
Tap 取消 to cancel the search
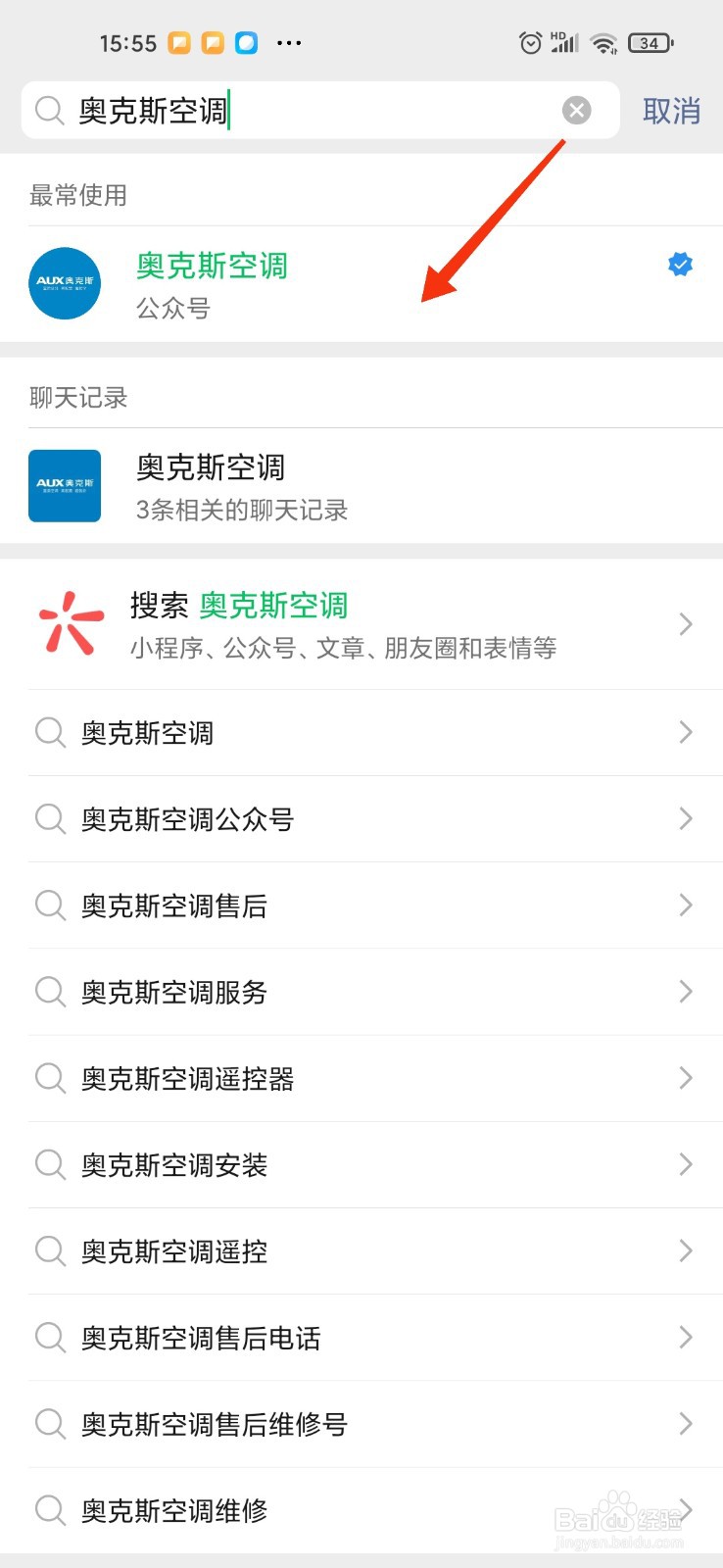click(671, 111)
